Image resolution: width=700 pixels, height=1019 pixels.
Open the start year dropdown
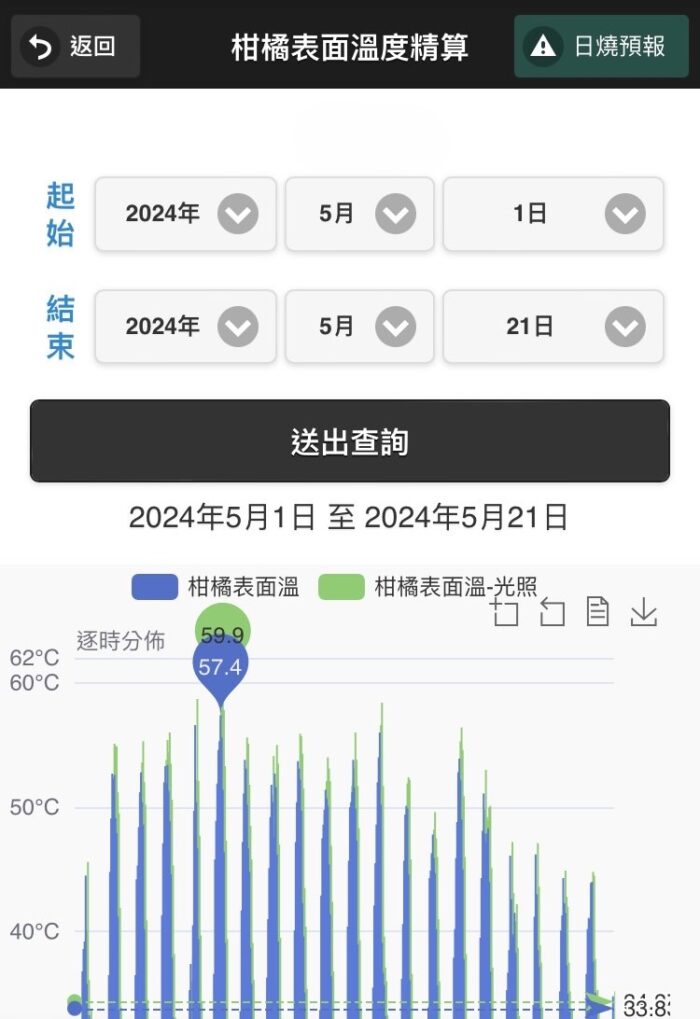click(x=185, y=214)
